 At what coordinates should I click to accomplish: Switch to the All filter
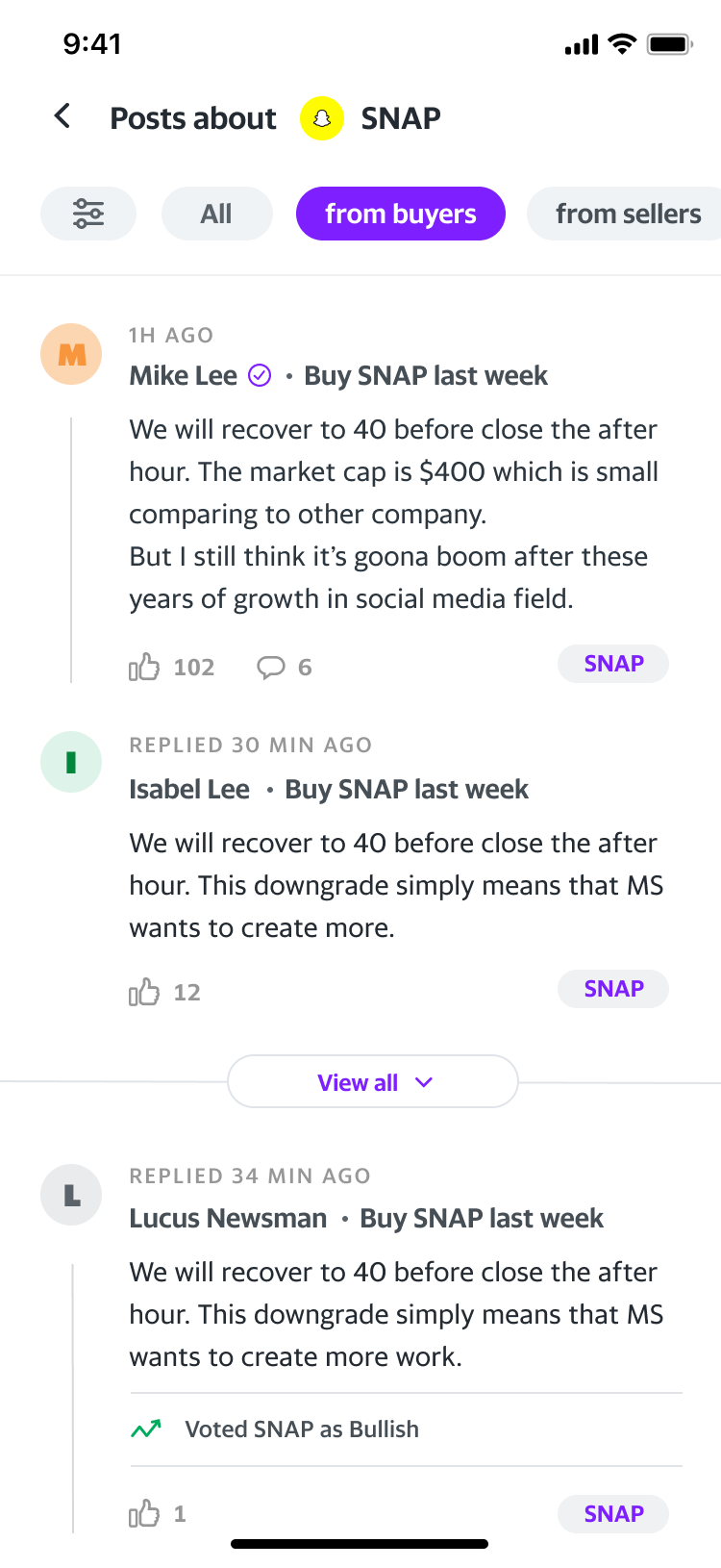[216, 214]
